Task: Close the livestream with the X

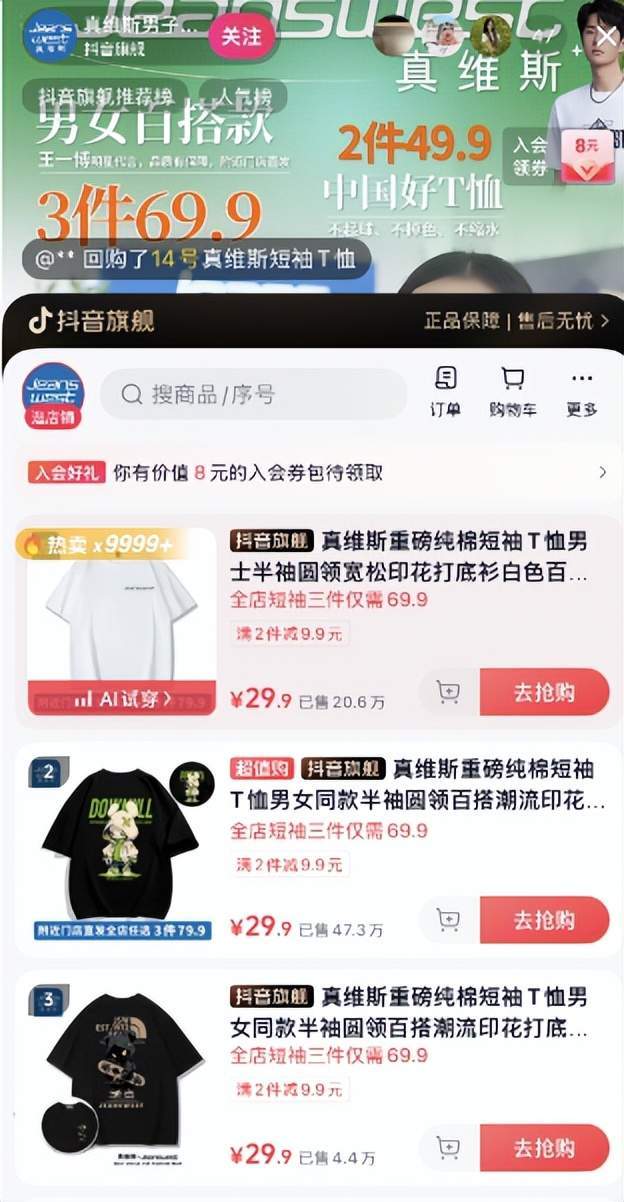Action: (605, 36)
